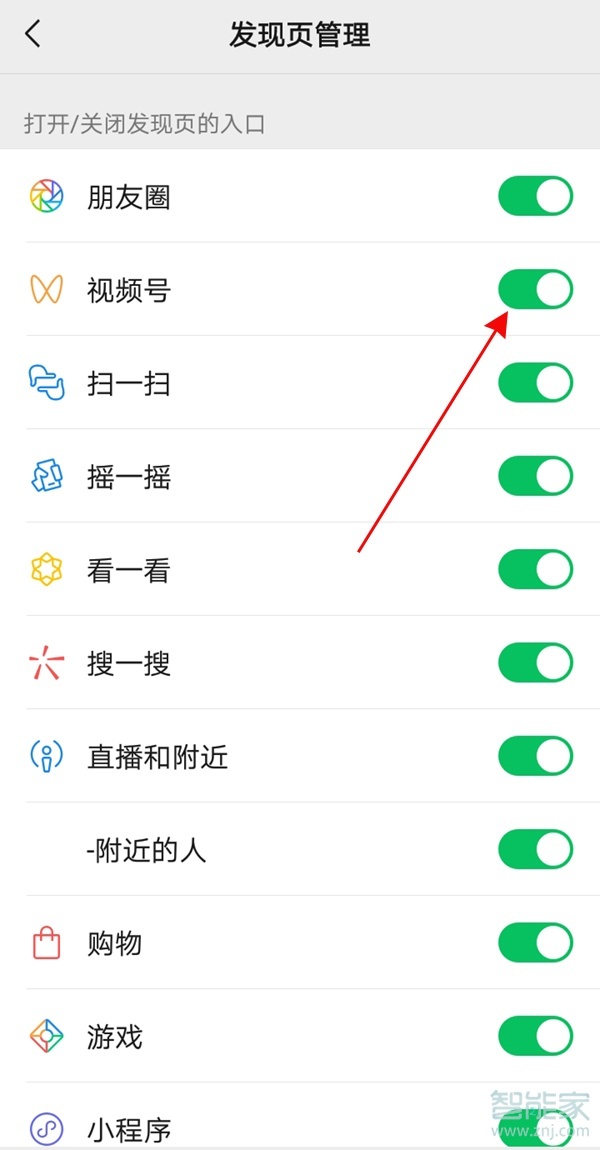Disable the 看一看 toggle
This screenshot has width=600, height=1150.
click(x=535, y=570)
